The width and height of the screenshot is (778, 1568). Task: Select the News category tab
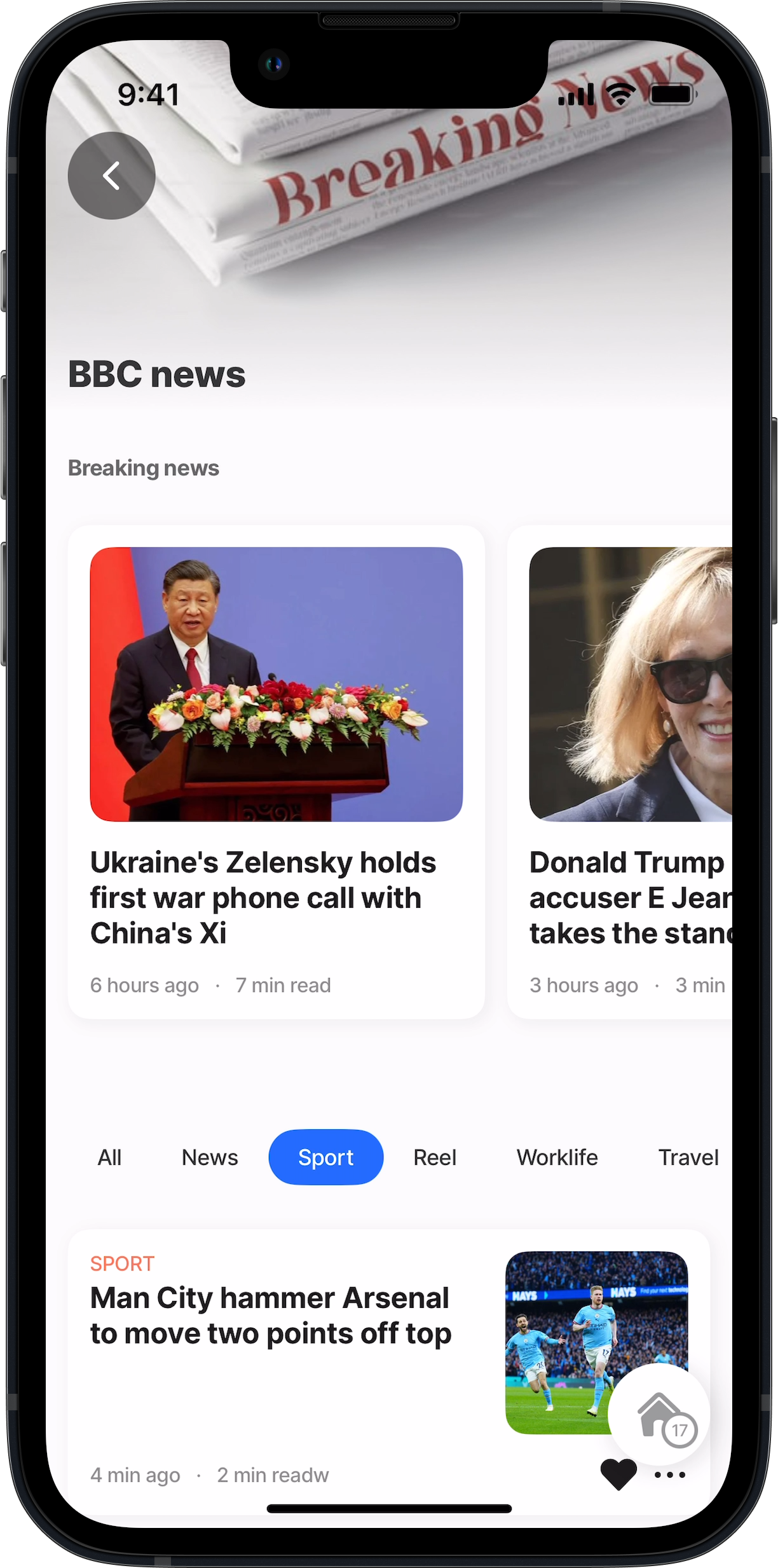(210, 1157)
